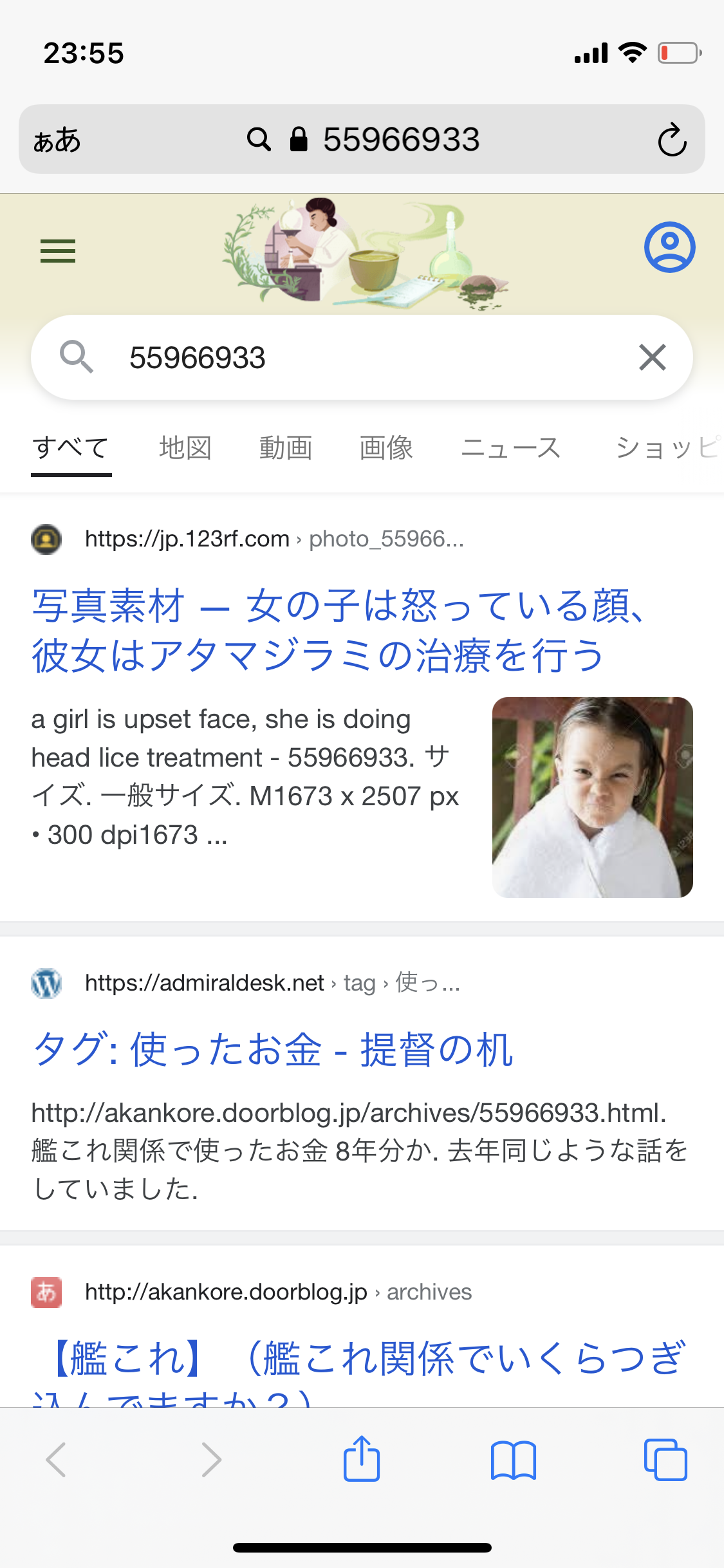Switch to the 地図 tab
This screenshot has width=724, height=1568.
pos(185,447)
